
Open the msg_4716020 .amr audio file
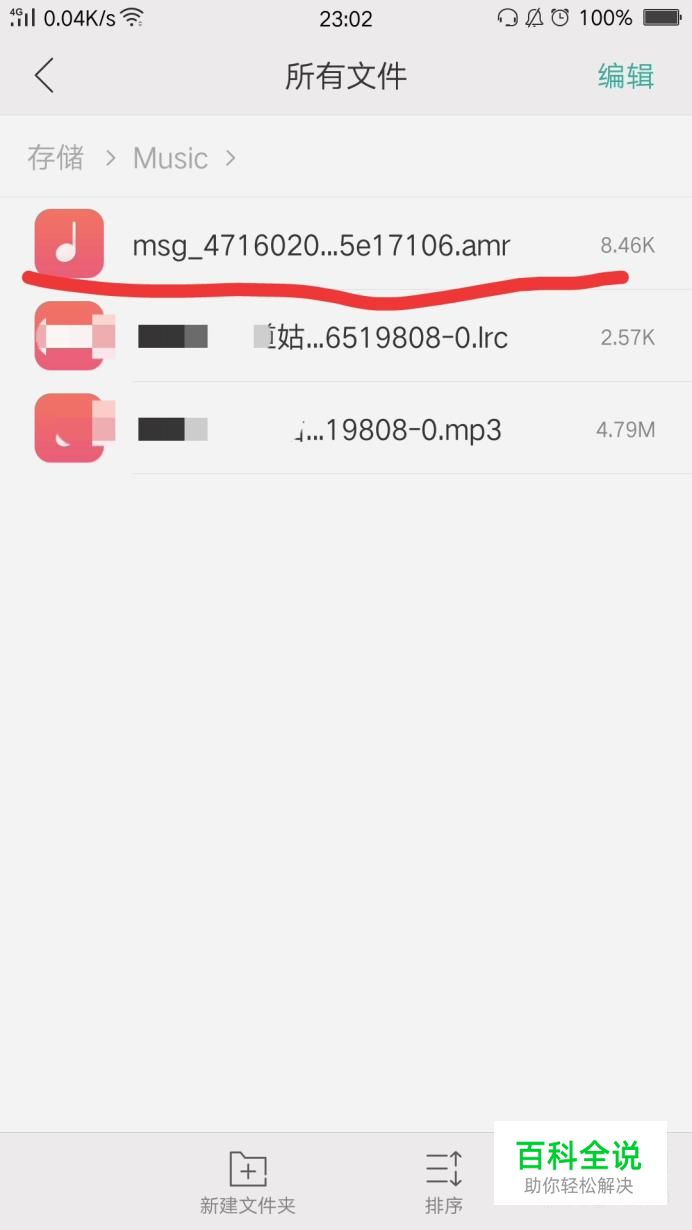(x=346, y=244)
